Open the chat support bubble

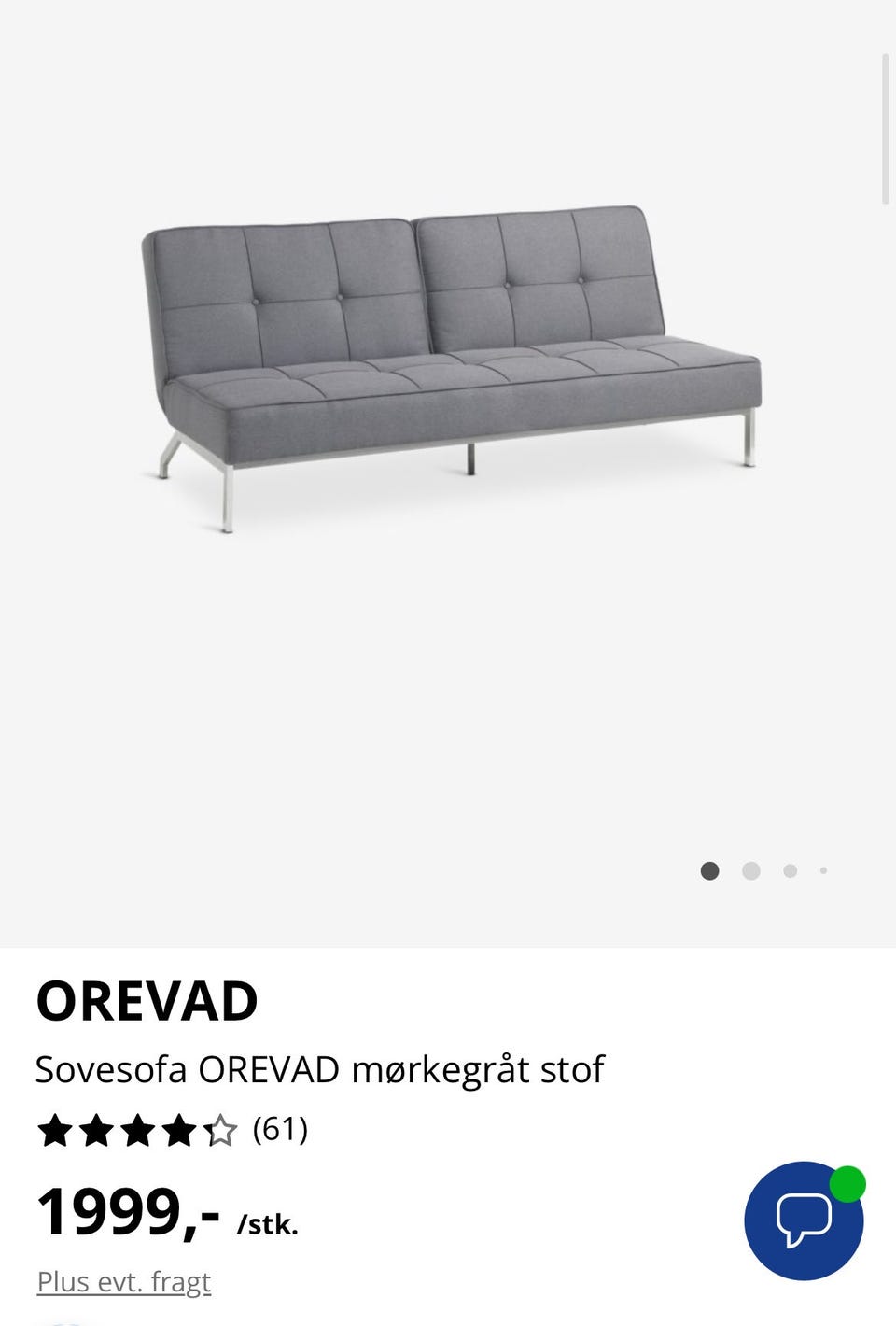click(803, 1220)
